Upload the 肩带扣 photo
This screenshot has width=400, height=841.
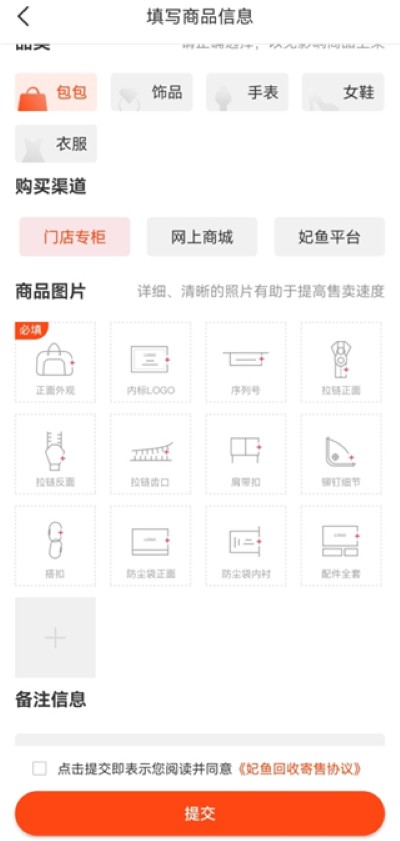point(246,454)
